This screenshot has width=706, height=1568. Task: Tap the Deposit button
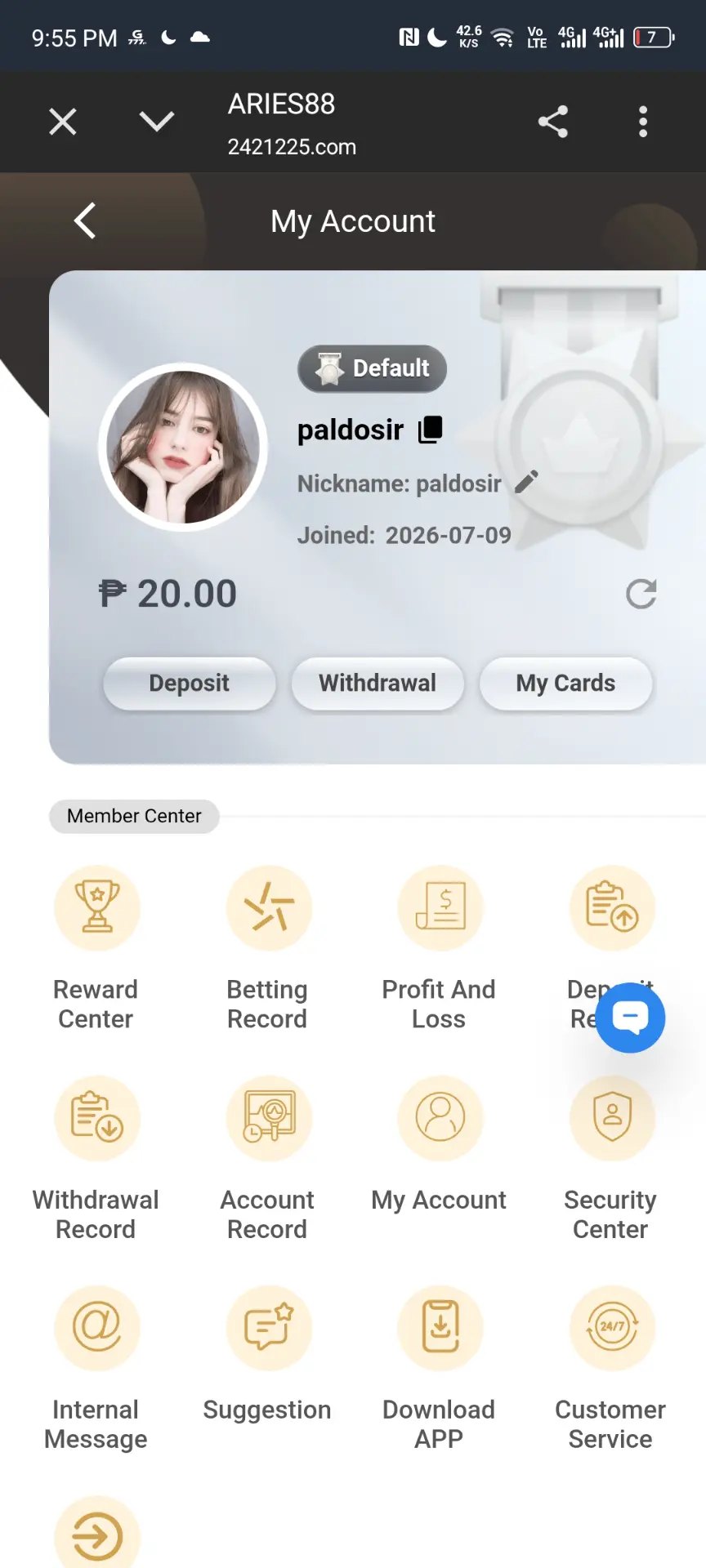point(190,684)
